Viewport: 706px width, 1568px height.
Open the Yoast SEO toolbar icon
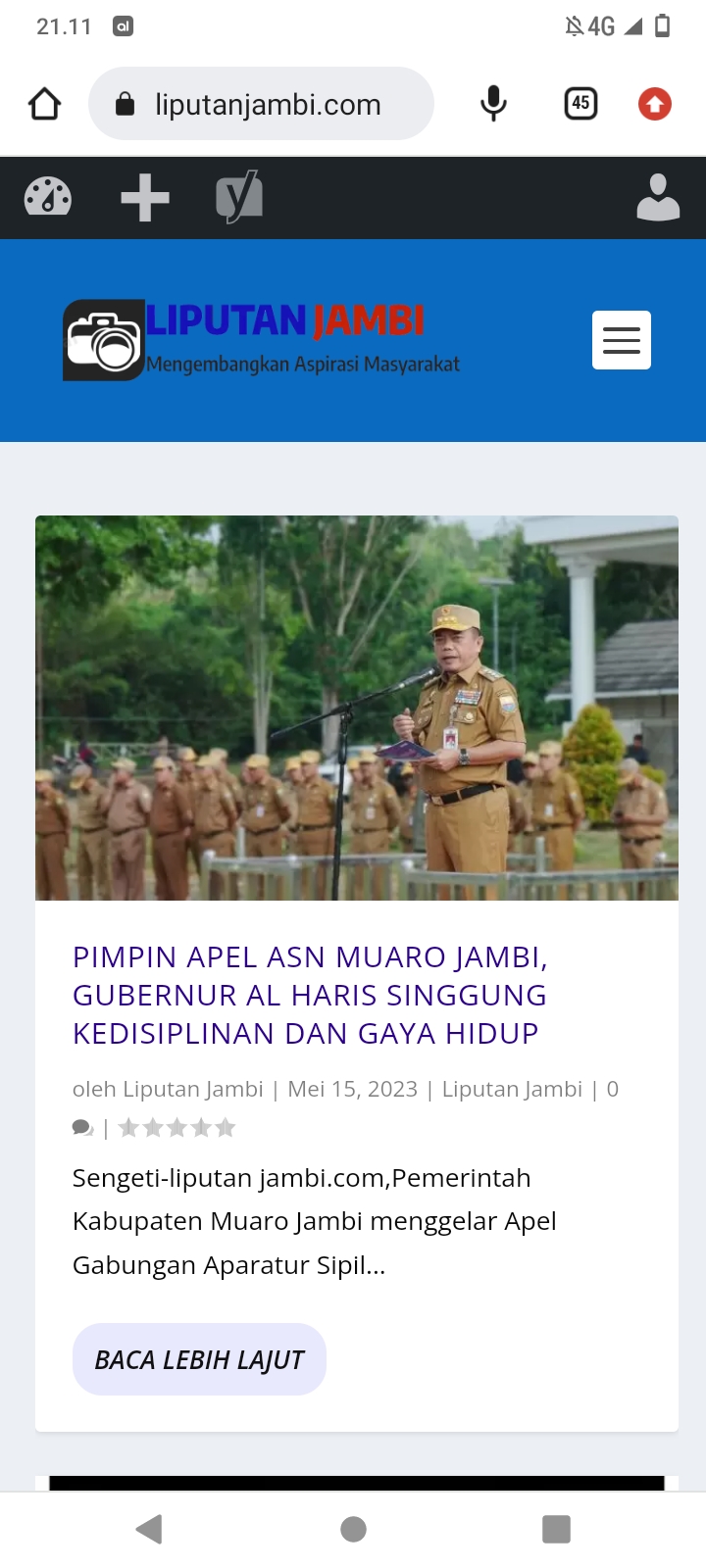[239, 197]
